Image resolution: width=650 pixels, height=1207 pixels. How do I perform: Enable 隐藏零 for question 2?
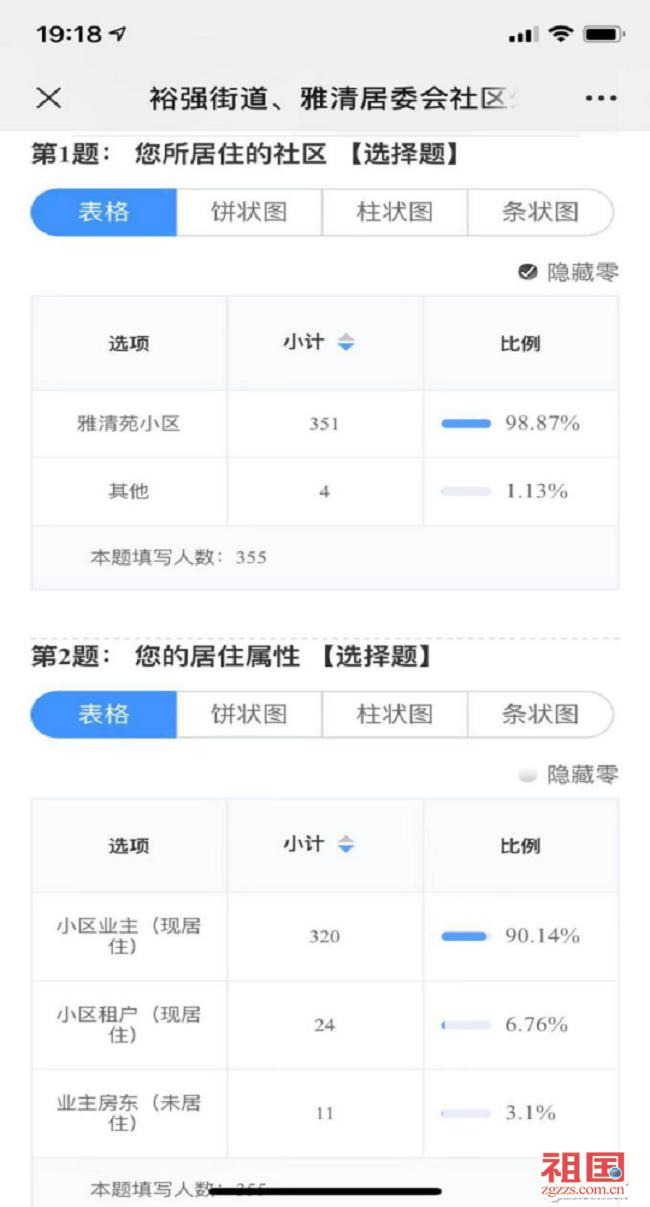[x=568, y=774]
